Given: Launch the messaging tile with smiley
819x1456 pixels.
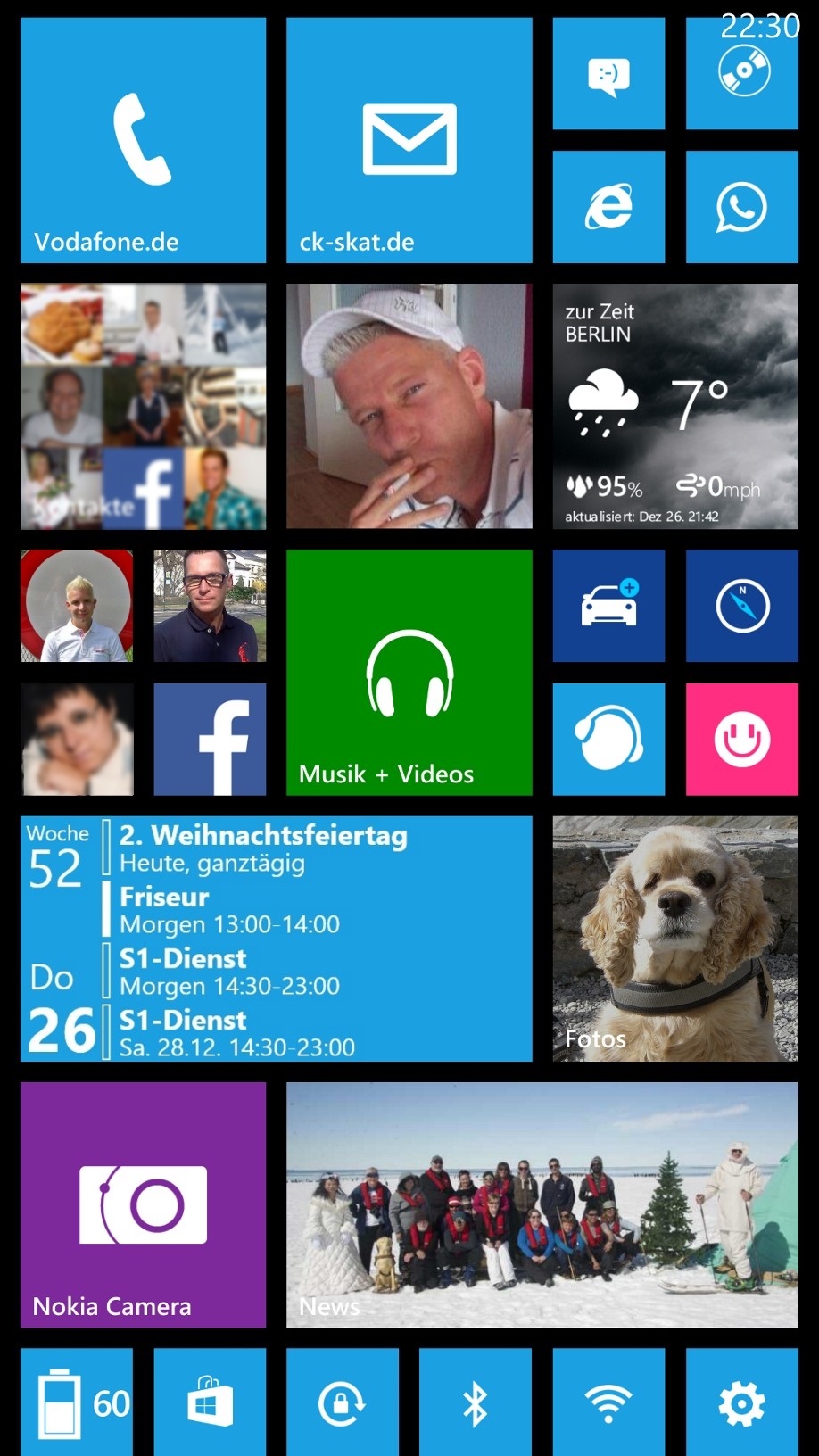Looking at the screenshot, I should click(608, 74).
